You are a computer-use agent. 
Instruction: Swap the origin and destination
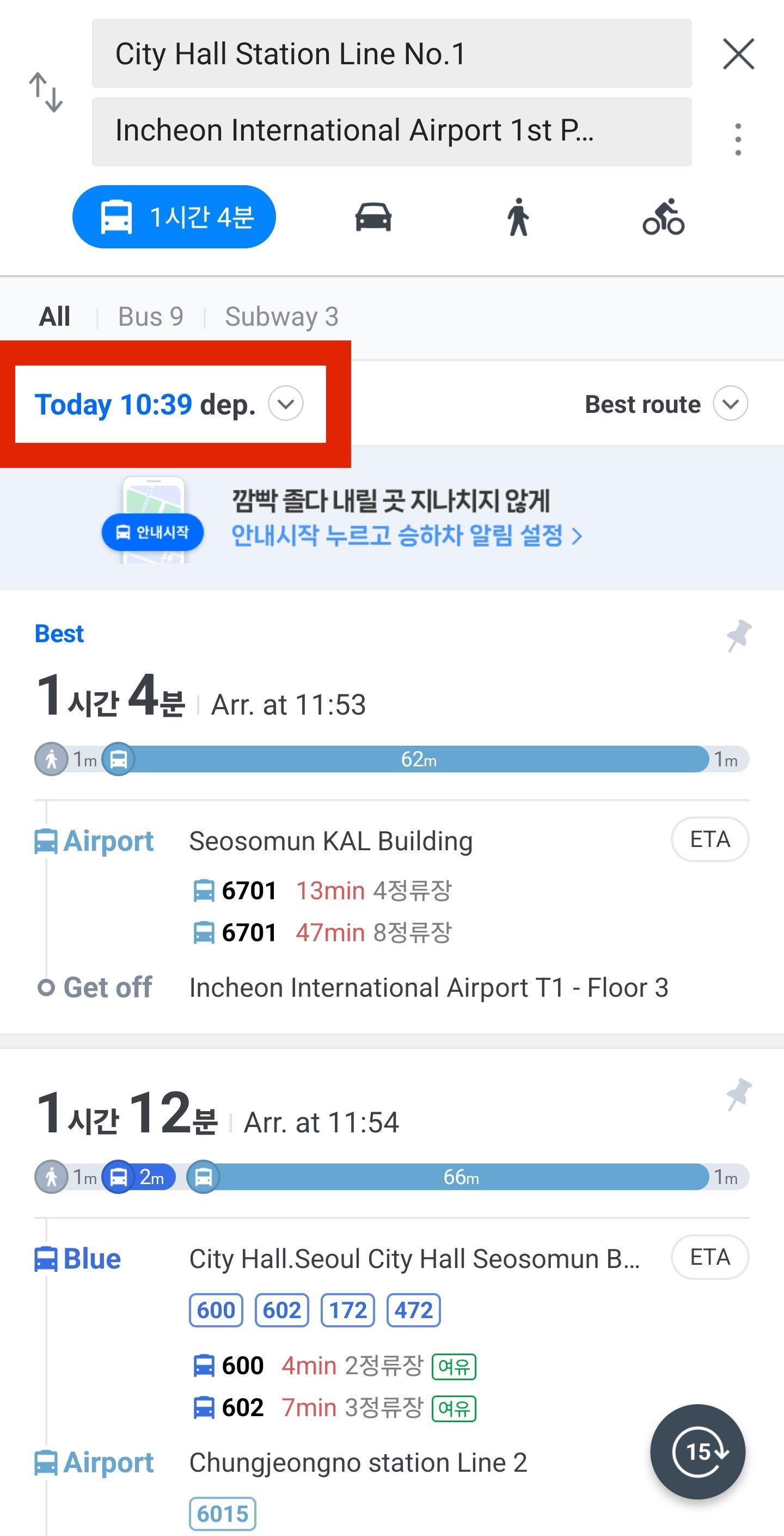pyautogui.click(x=46, y=93)
